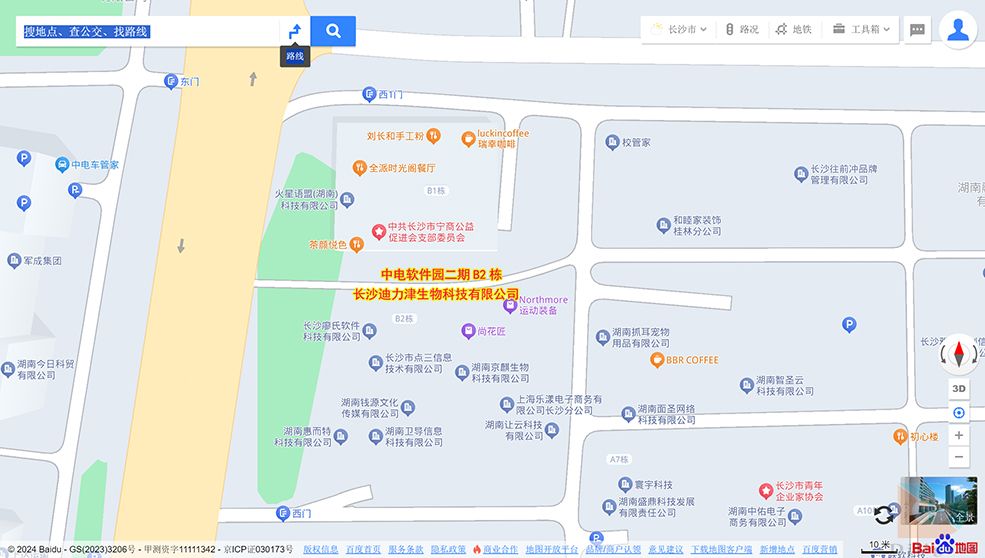Open the 服务条款 footer link
Image resolution: width=985 pixels, height=558 pixels.
click(405, 550)
